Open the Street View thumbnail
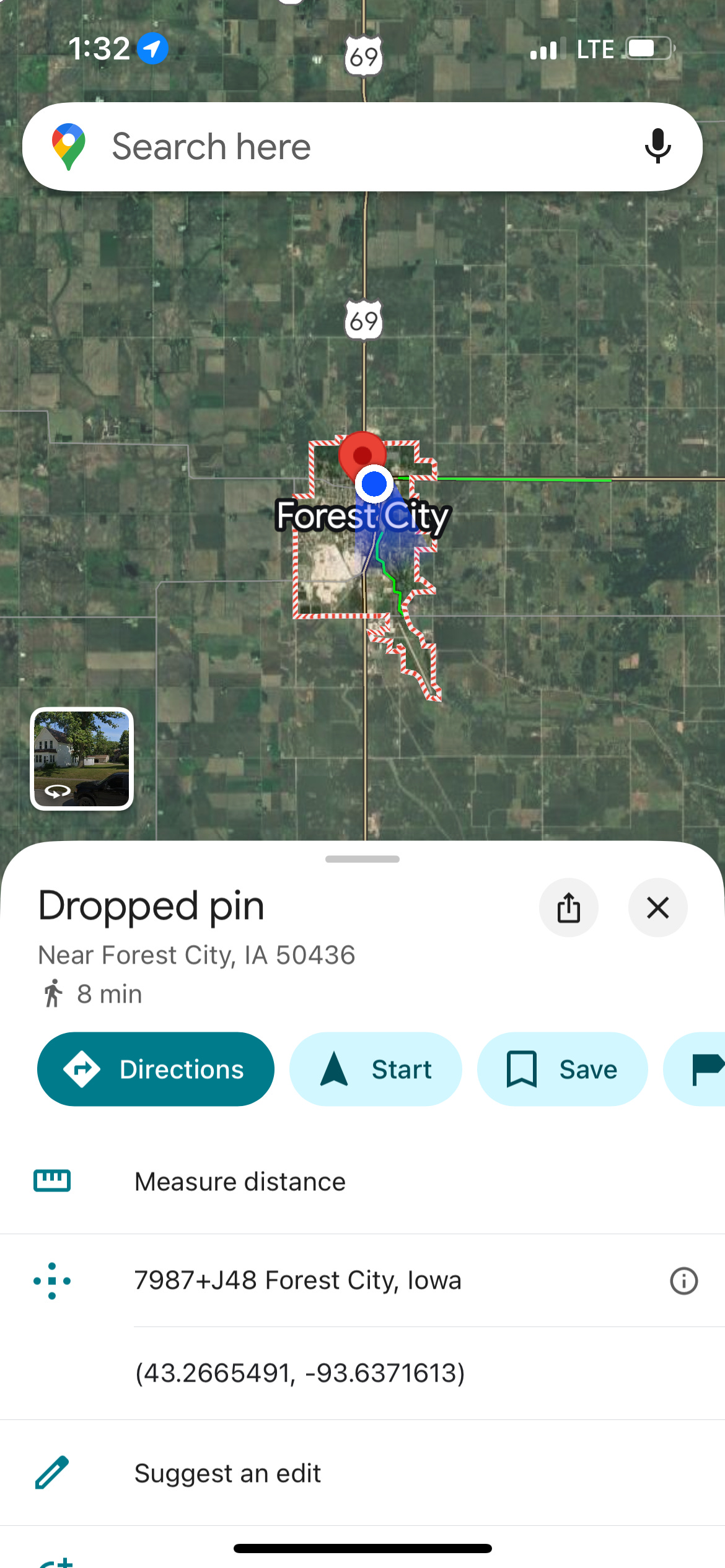 (82, 759)
